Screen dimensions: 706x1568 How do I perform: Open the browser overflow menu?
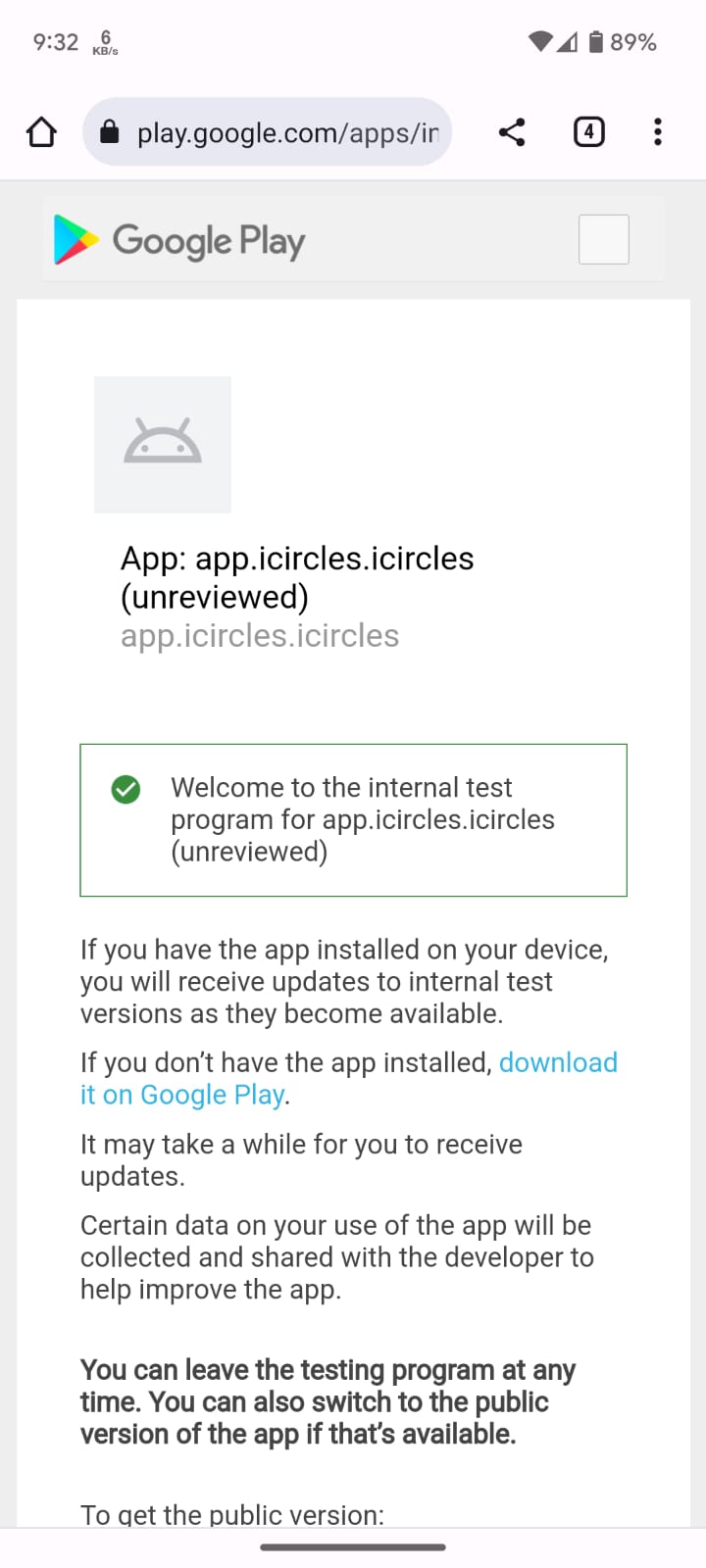(657, 131)
